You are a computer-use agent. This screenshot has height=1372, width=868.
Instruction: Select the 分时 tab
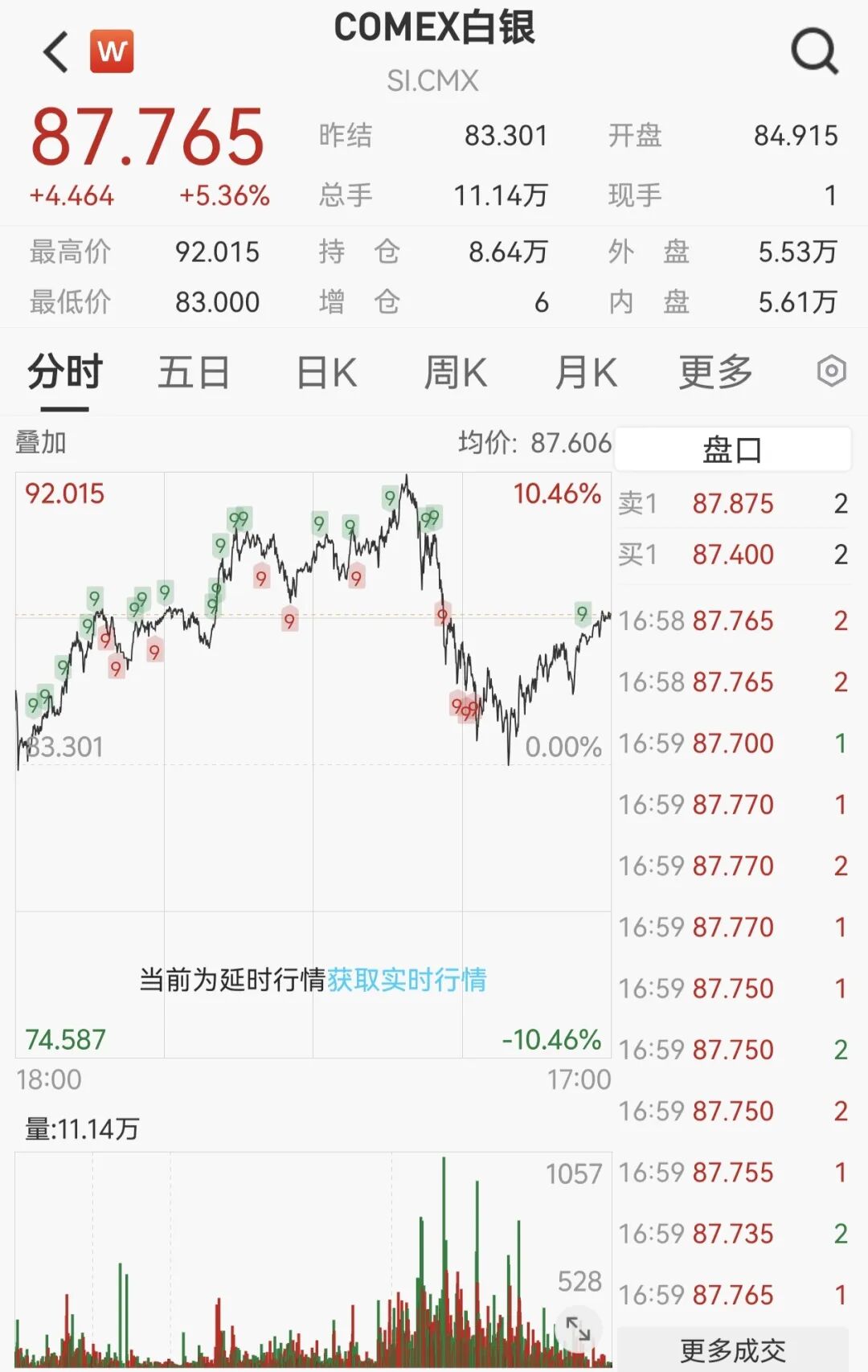pyautogui.click(x=64, y=371)
